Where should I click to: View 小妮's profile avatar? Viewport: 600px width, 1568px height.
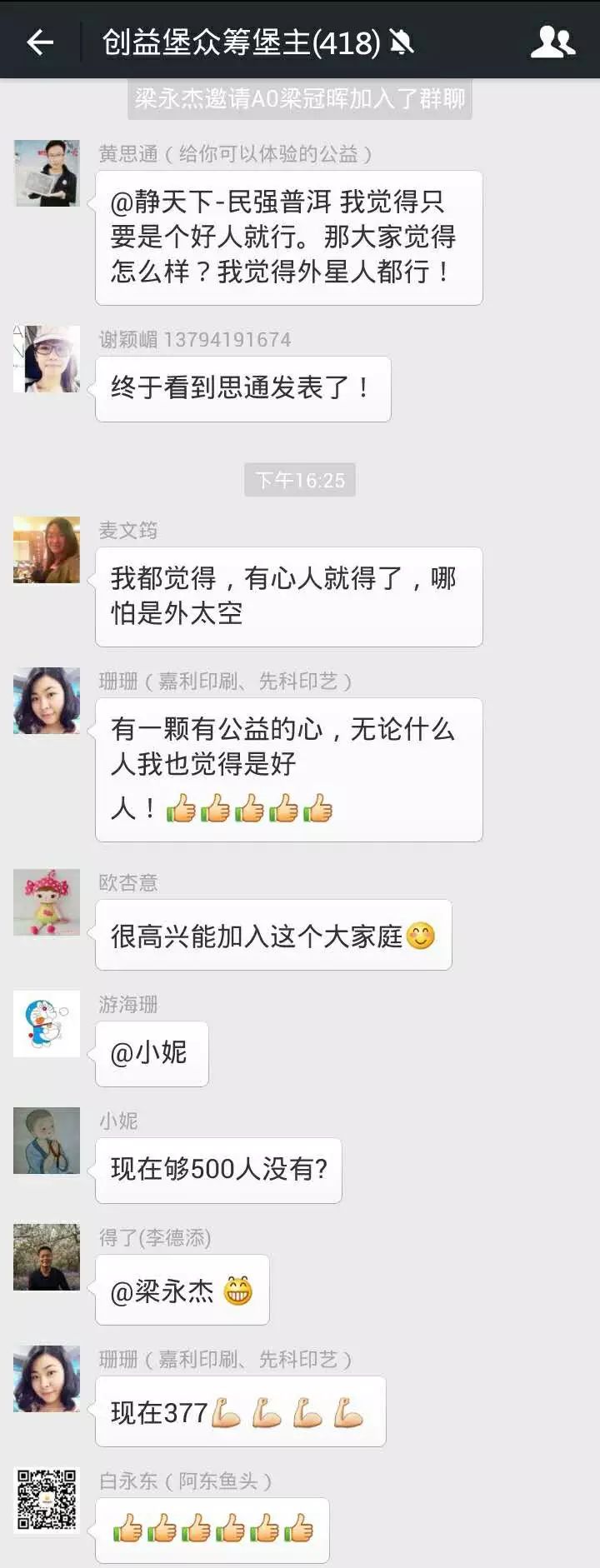tap(47, 1141)
